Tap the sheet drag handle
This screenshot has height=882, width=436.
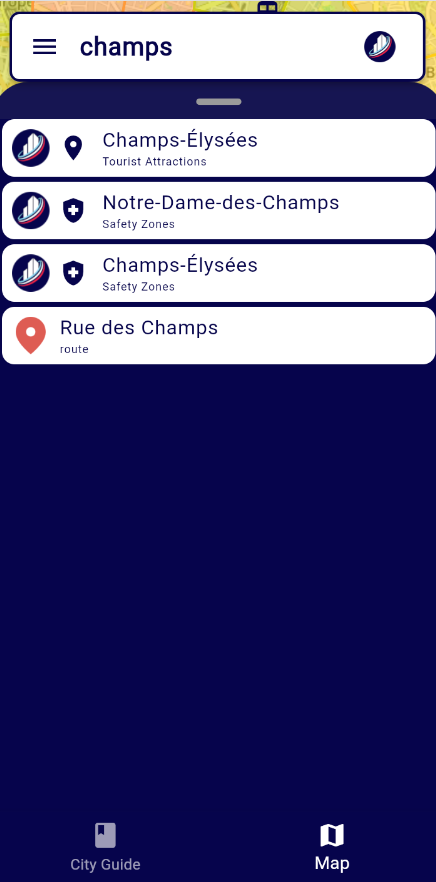(219, 102)
